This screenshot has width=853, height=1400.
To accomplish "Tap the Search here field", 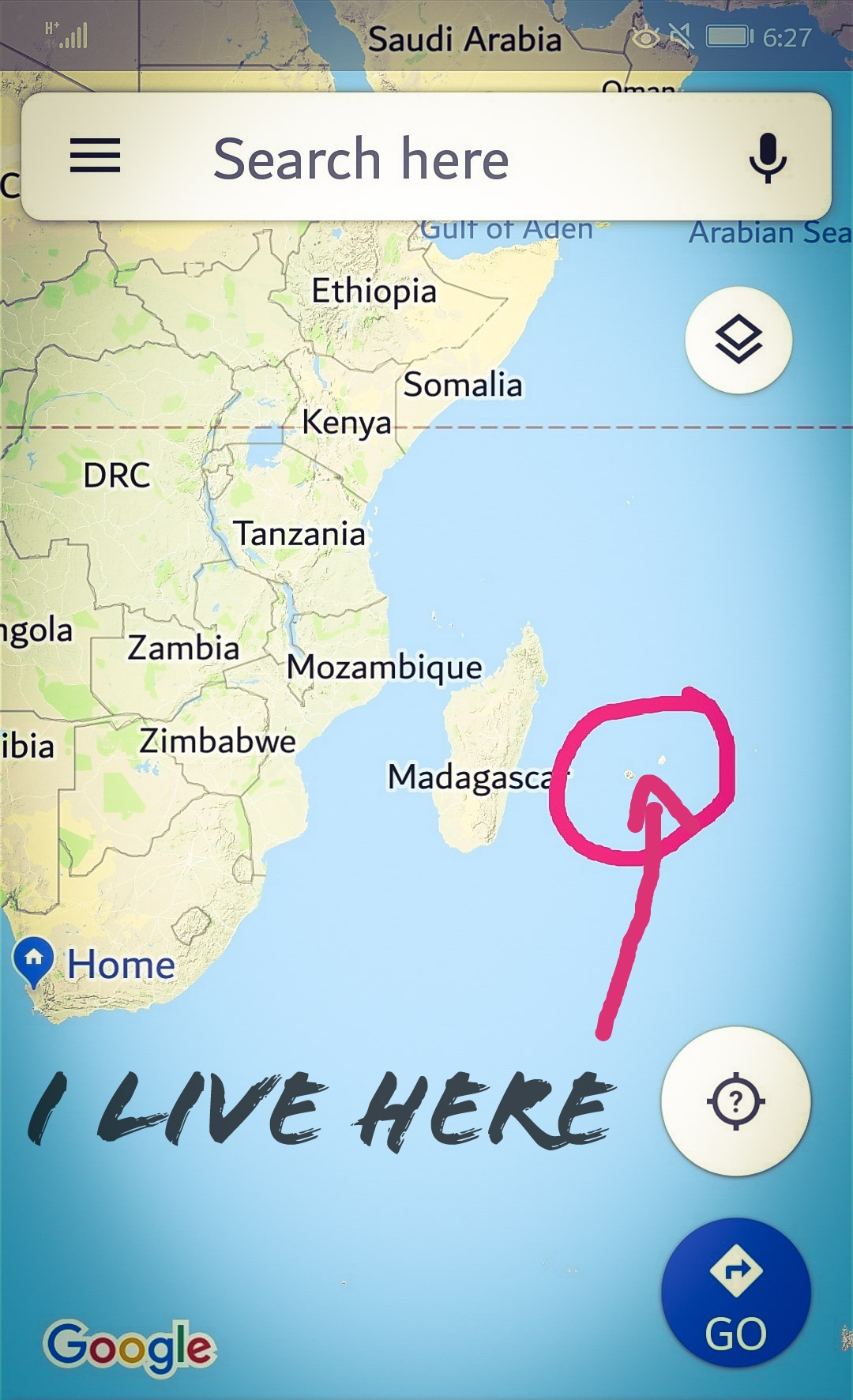I will 426,156.
